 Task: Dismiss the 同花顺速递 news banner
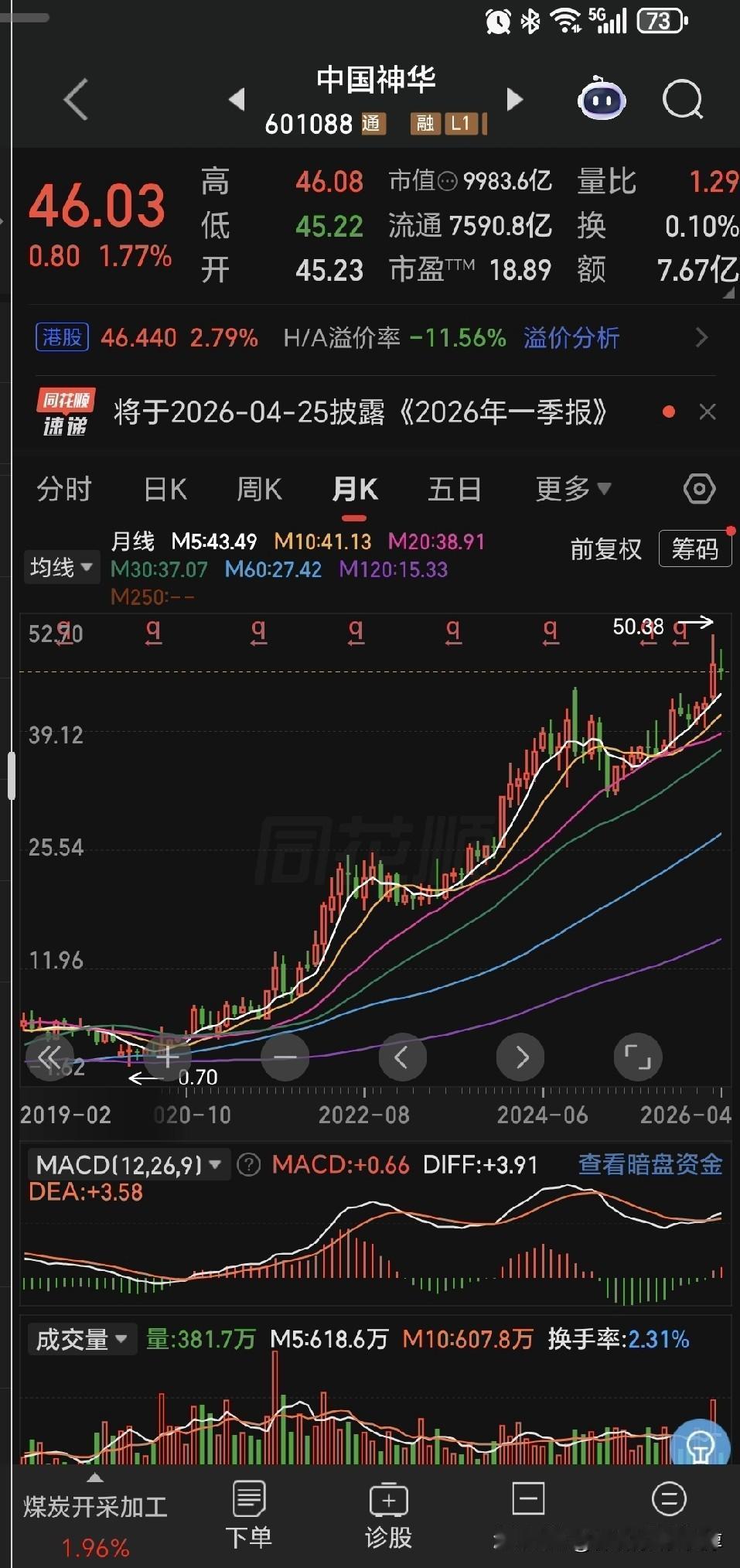(707, 412)
